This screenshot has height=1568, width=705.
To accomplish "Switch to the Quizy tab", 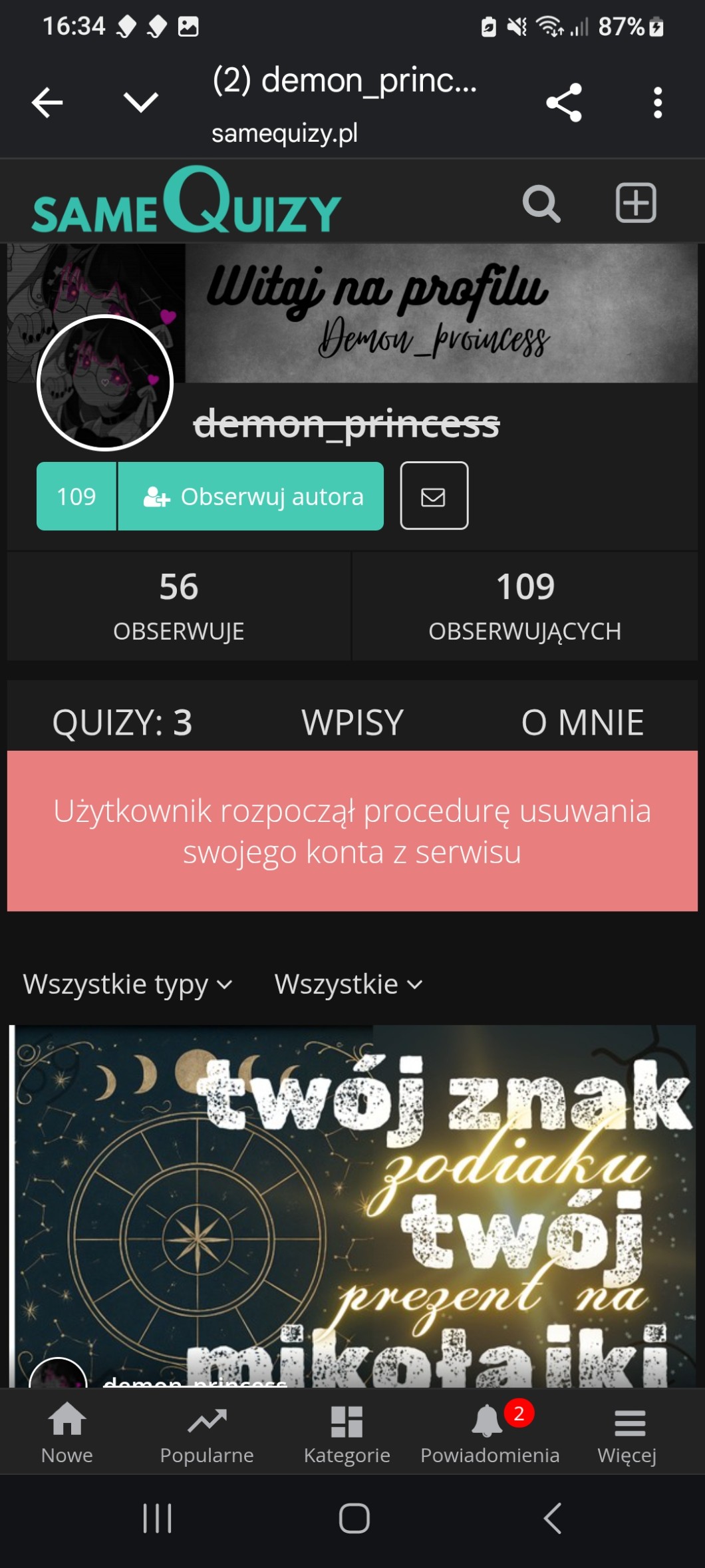I will point(122,722).
